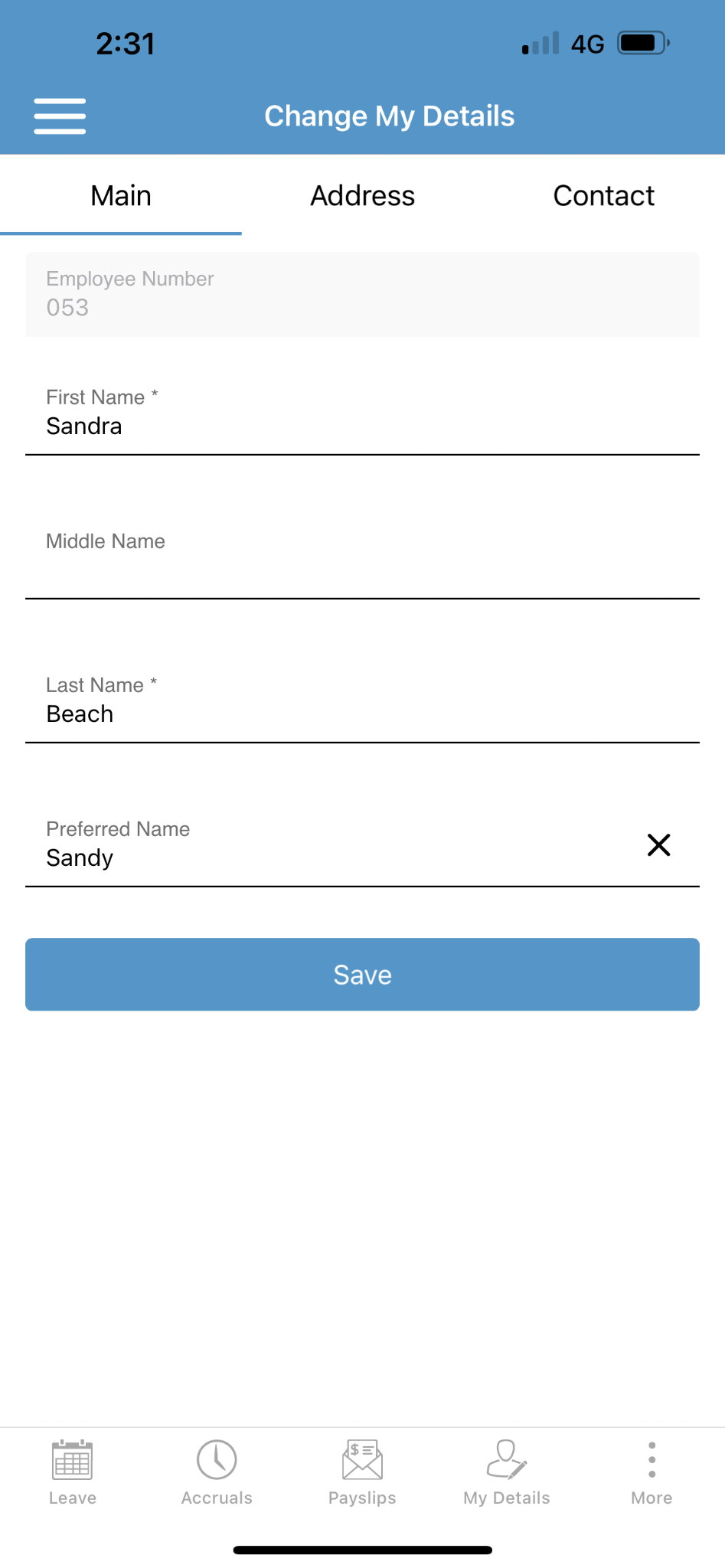
Task: Switch to the Address tab
Action: [x=362, y=196]
